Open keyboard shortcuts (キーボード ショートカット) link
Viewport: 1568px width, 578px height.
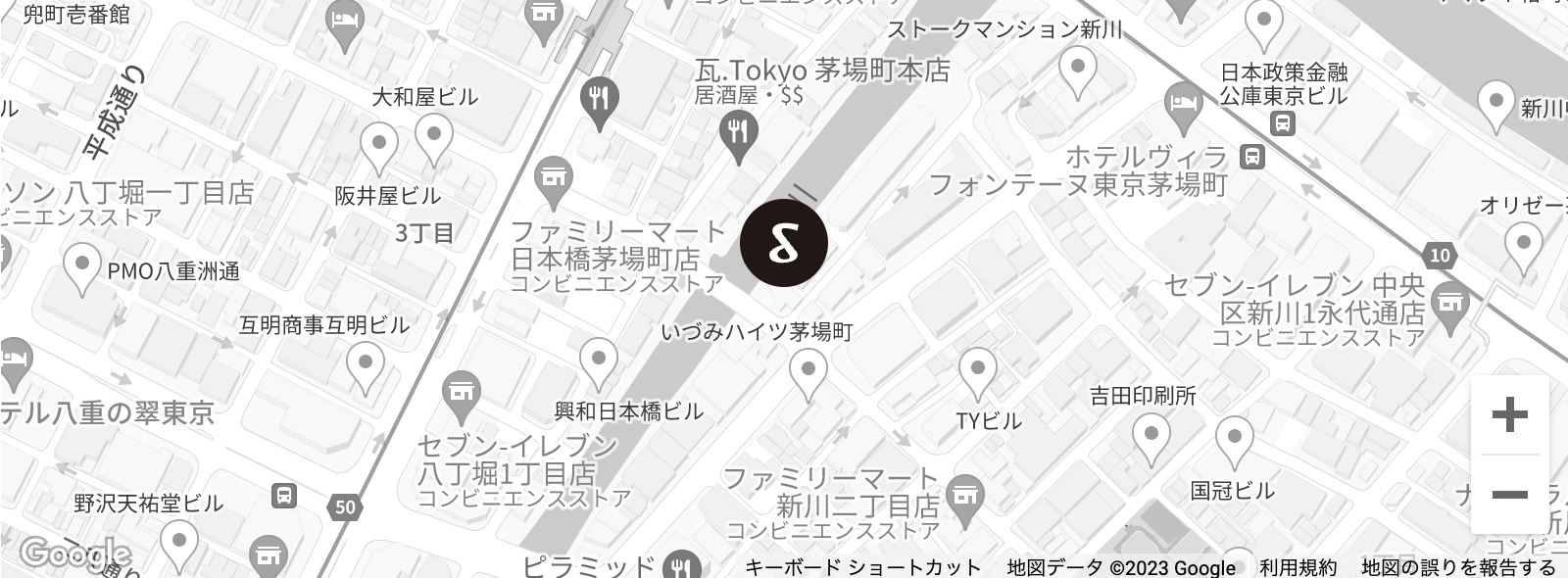[862, 567]
